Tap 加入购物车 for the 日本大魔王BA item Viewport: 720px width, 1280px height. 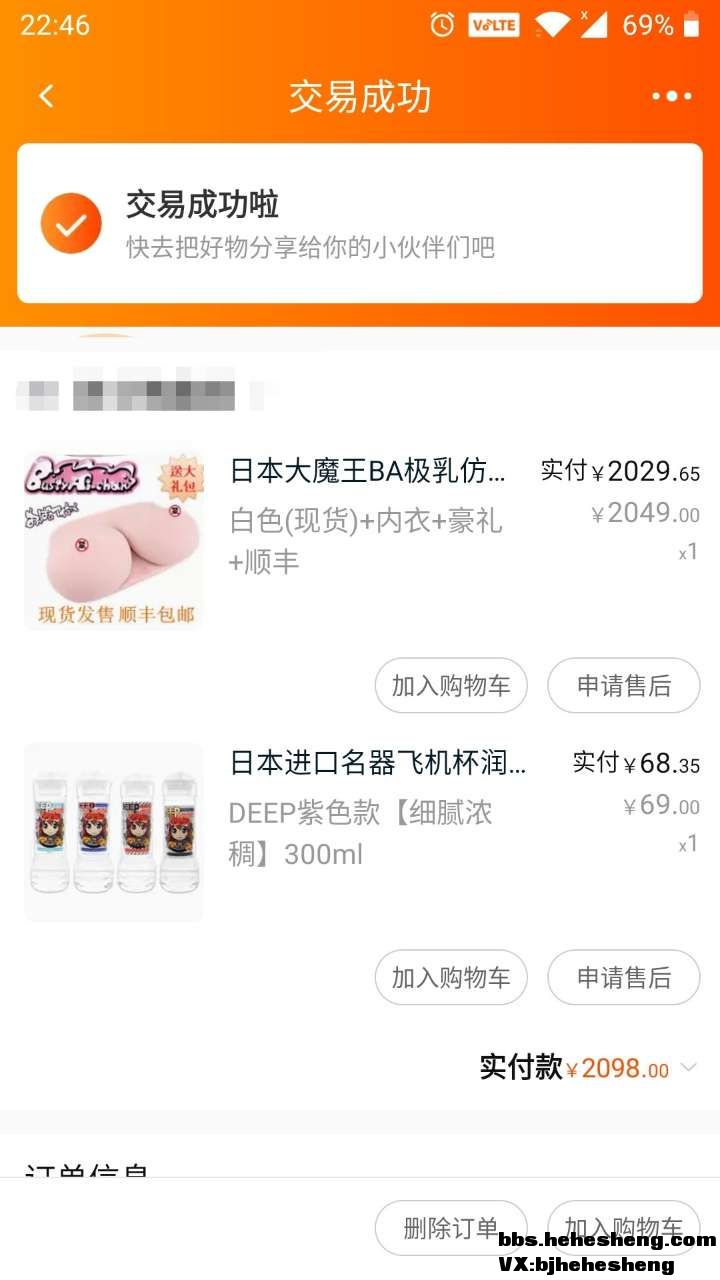click(451, 686)
